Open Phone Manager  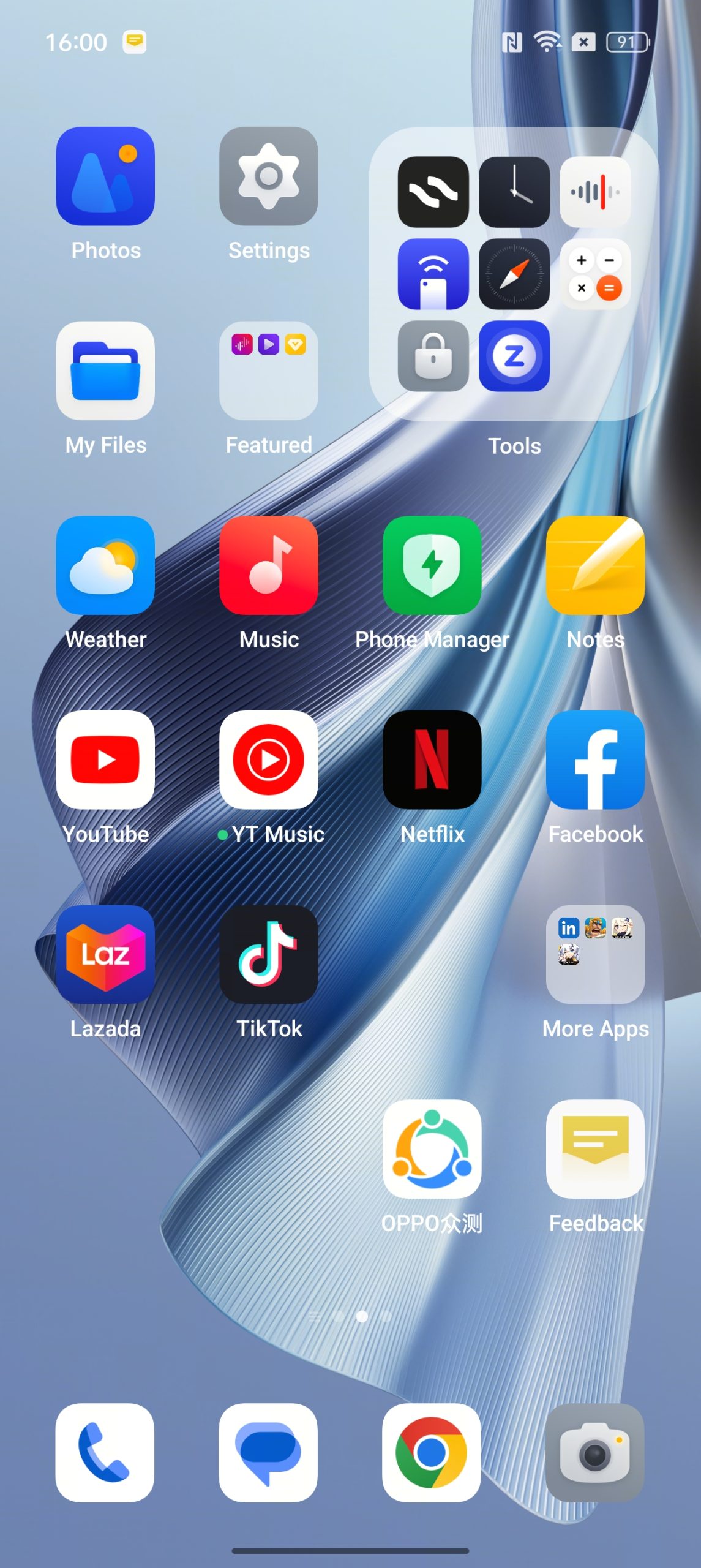432,565
